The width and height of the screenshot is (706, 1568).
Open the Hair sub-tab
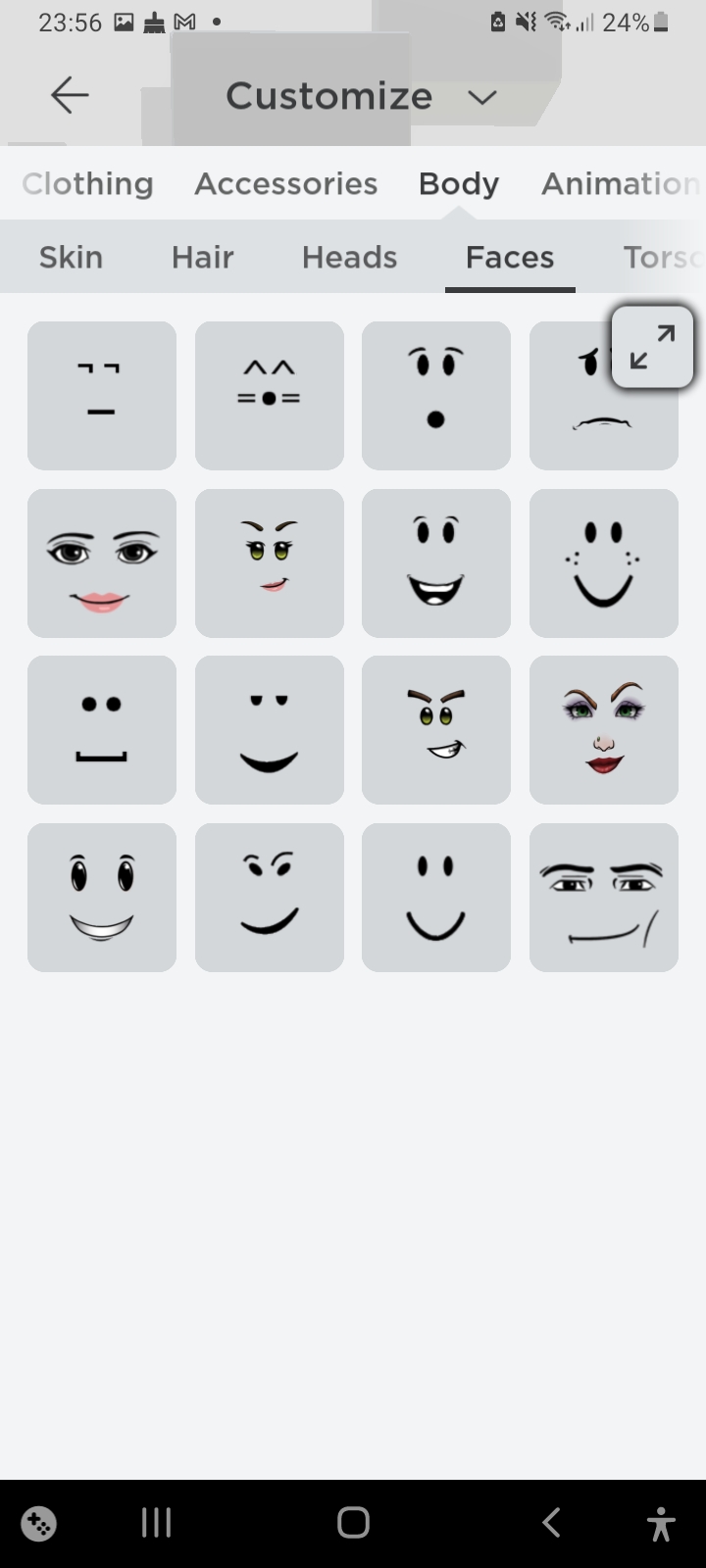pyautogui.click(x=202, y=257)
